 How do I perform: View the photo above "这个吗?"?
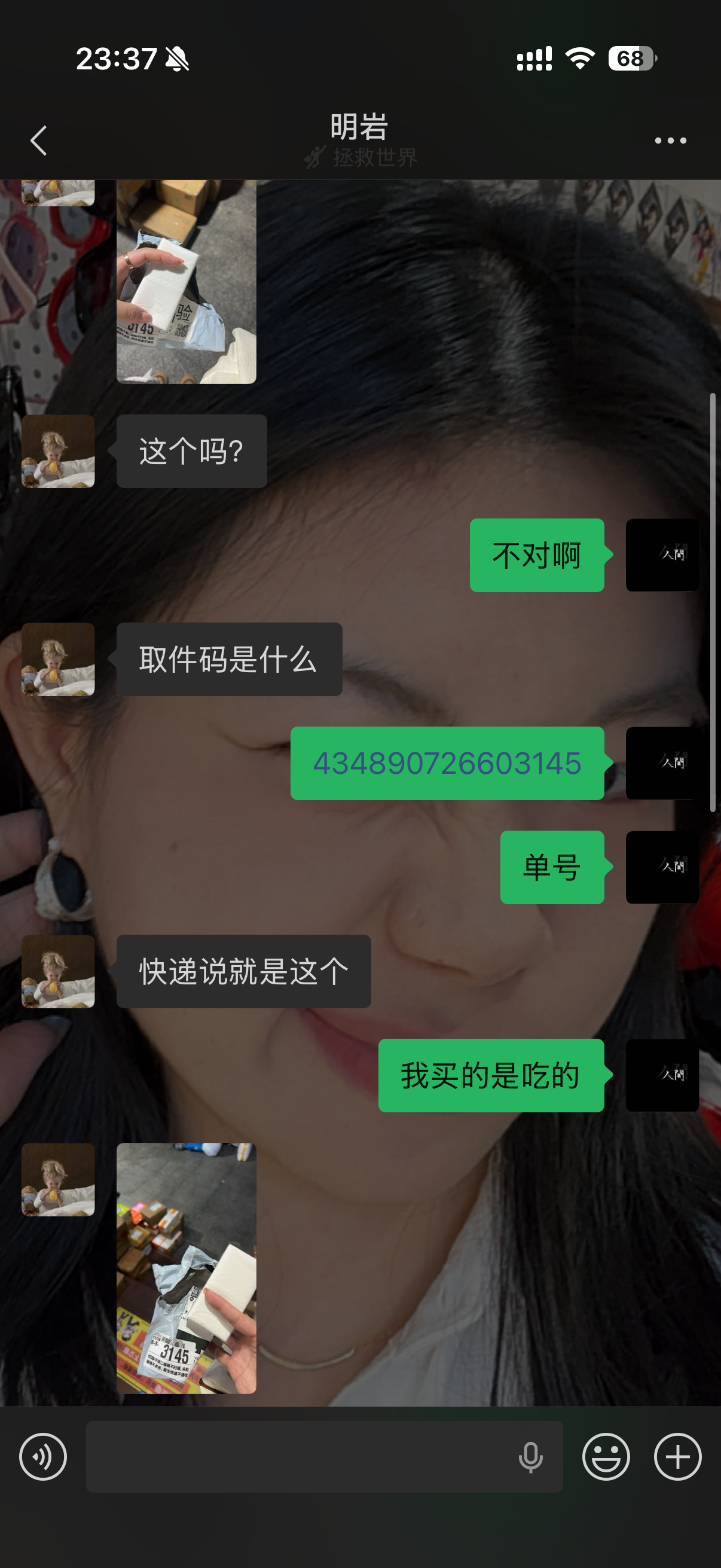click(186, 281)
